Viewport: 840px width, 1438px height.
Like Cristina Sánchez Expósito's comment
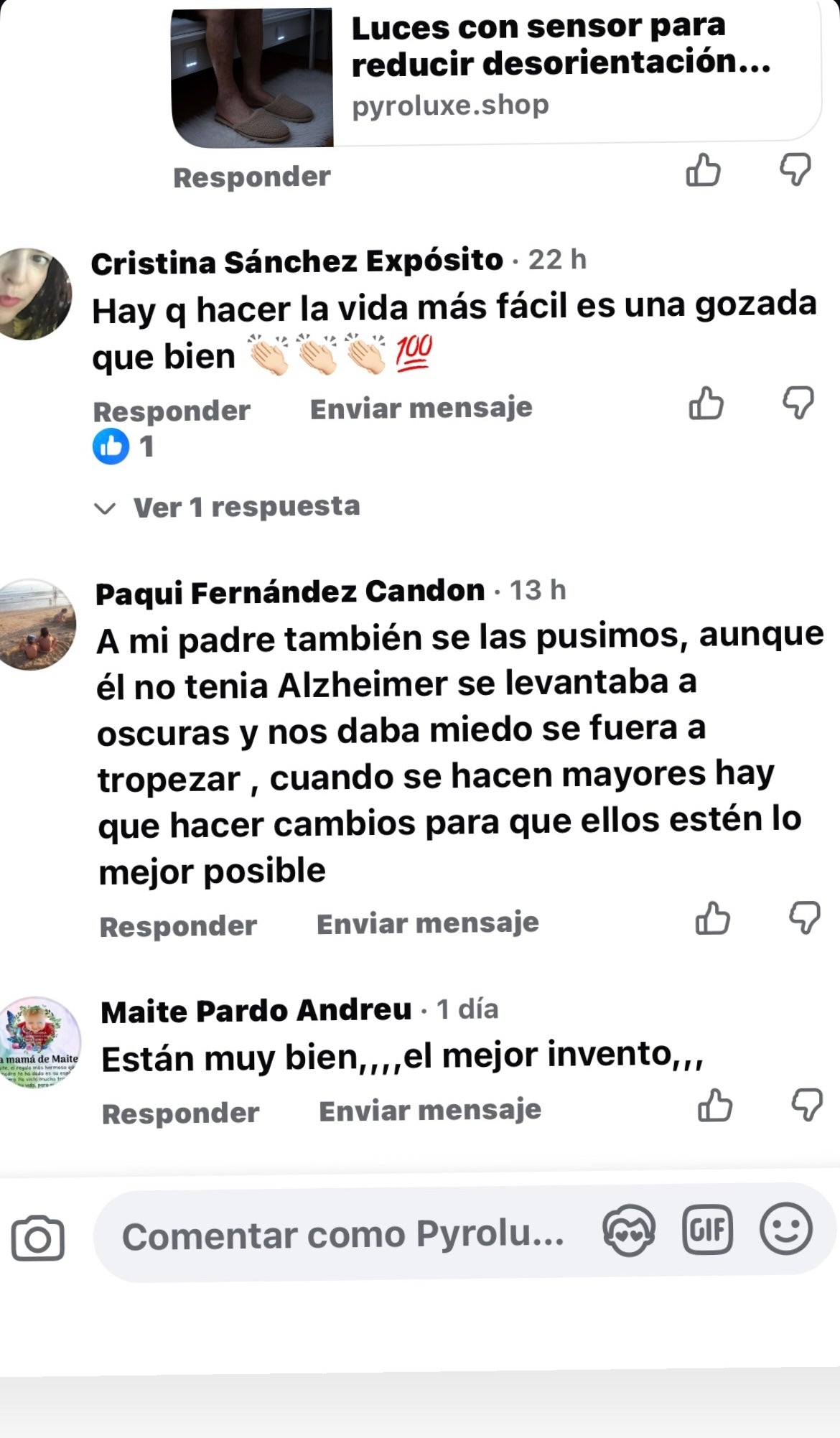(706, 403)
